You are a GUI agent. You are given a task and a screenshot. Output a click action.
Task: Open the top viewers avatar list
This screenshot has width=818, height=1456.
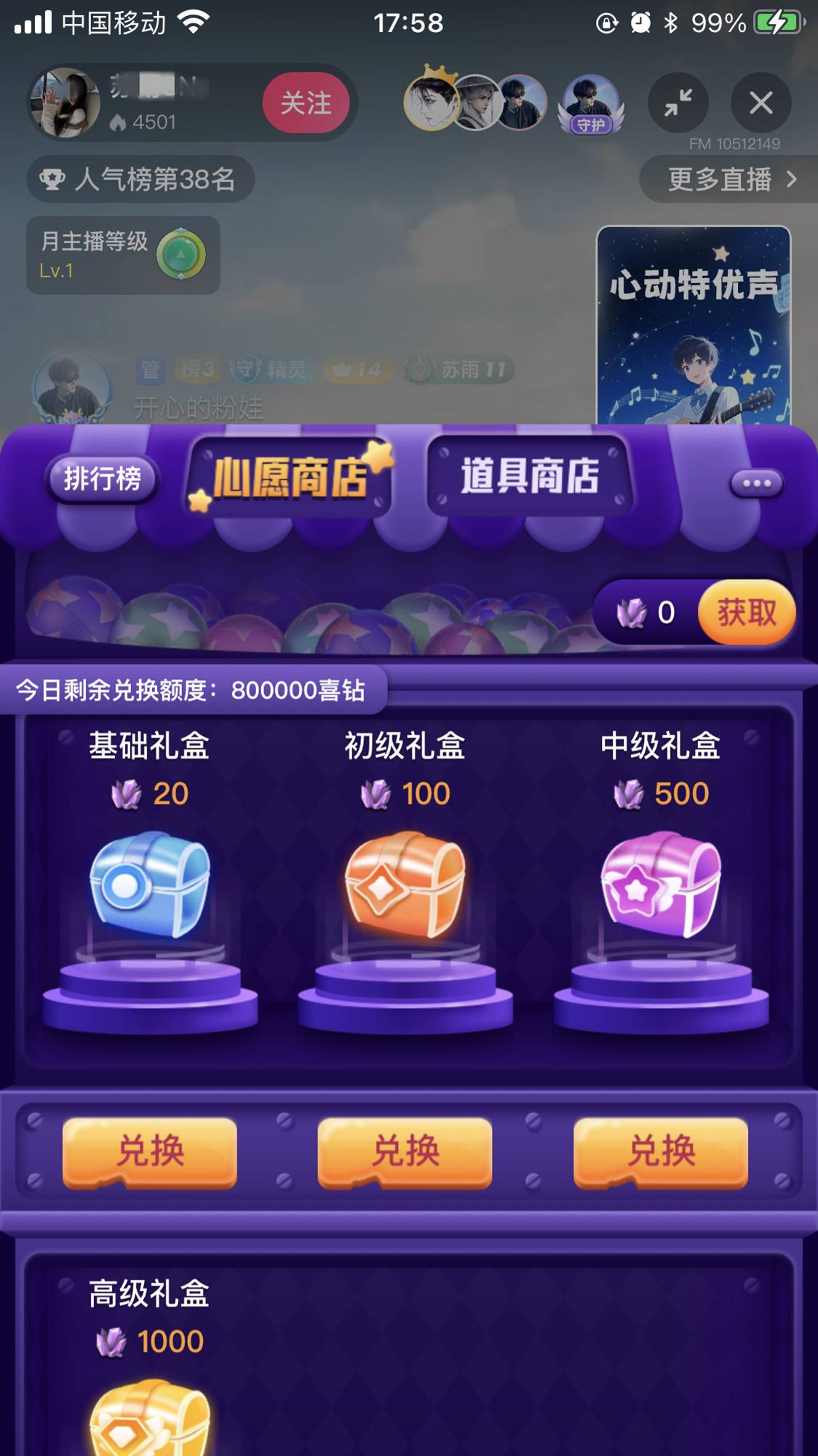(475, 103)
